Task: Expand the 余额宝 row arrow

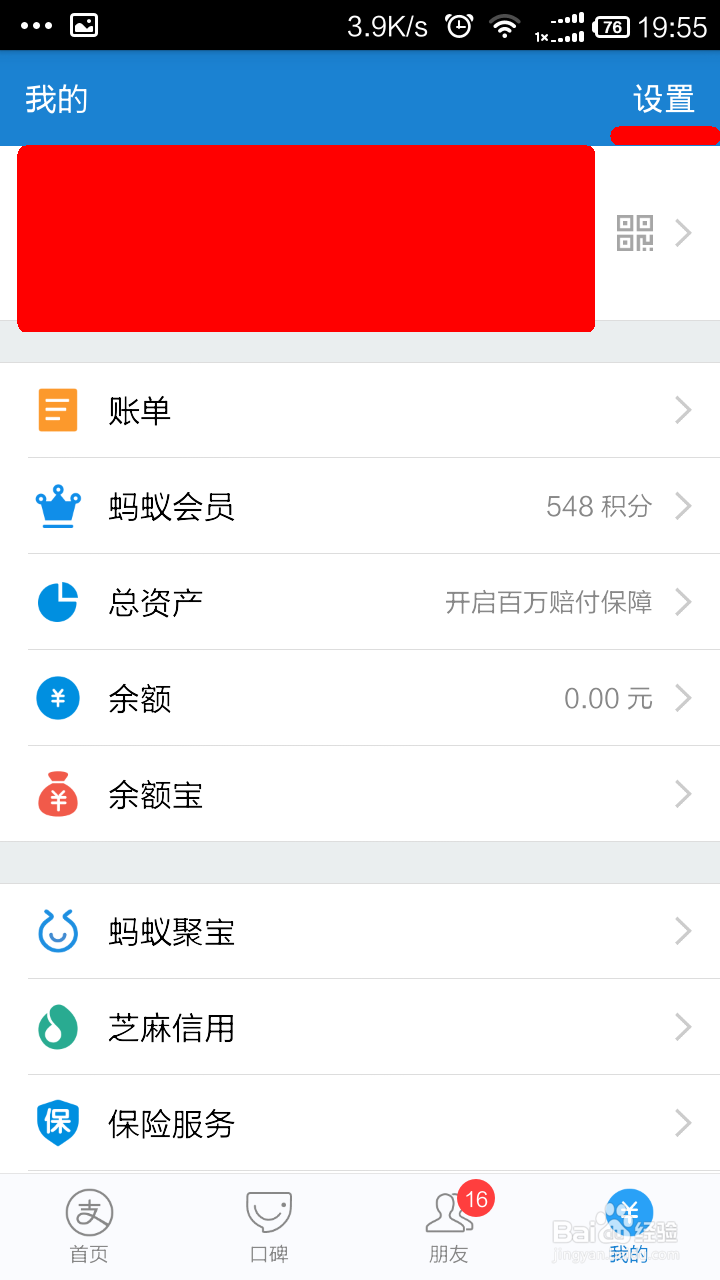Action: tap(682, 794)
